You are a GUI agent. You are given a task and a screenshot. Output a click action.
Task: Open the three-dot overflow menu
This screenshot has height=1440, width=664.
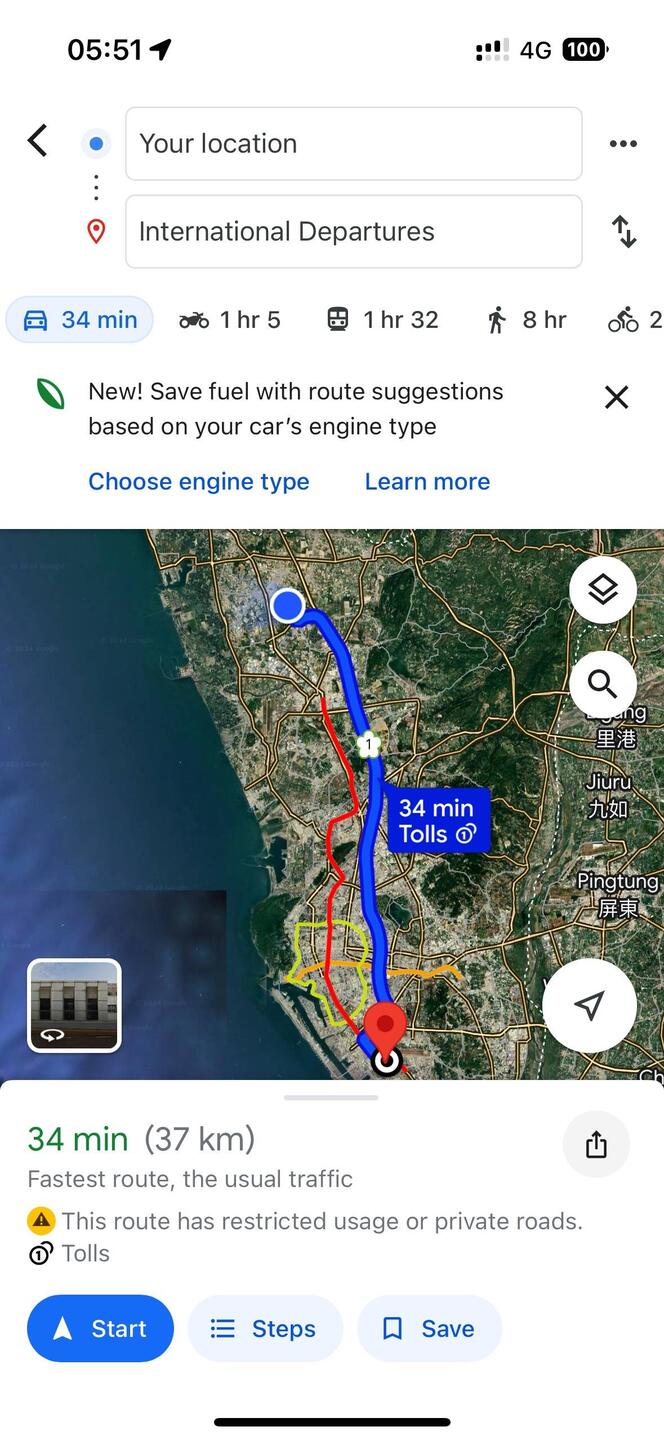click(x=623, y=144)
